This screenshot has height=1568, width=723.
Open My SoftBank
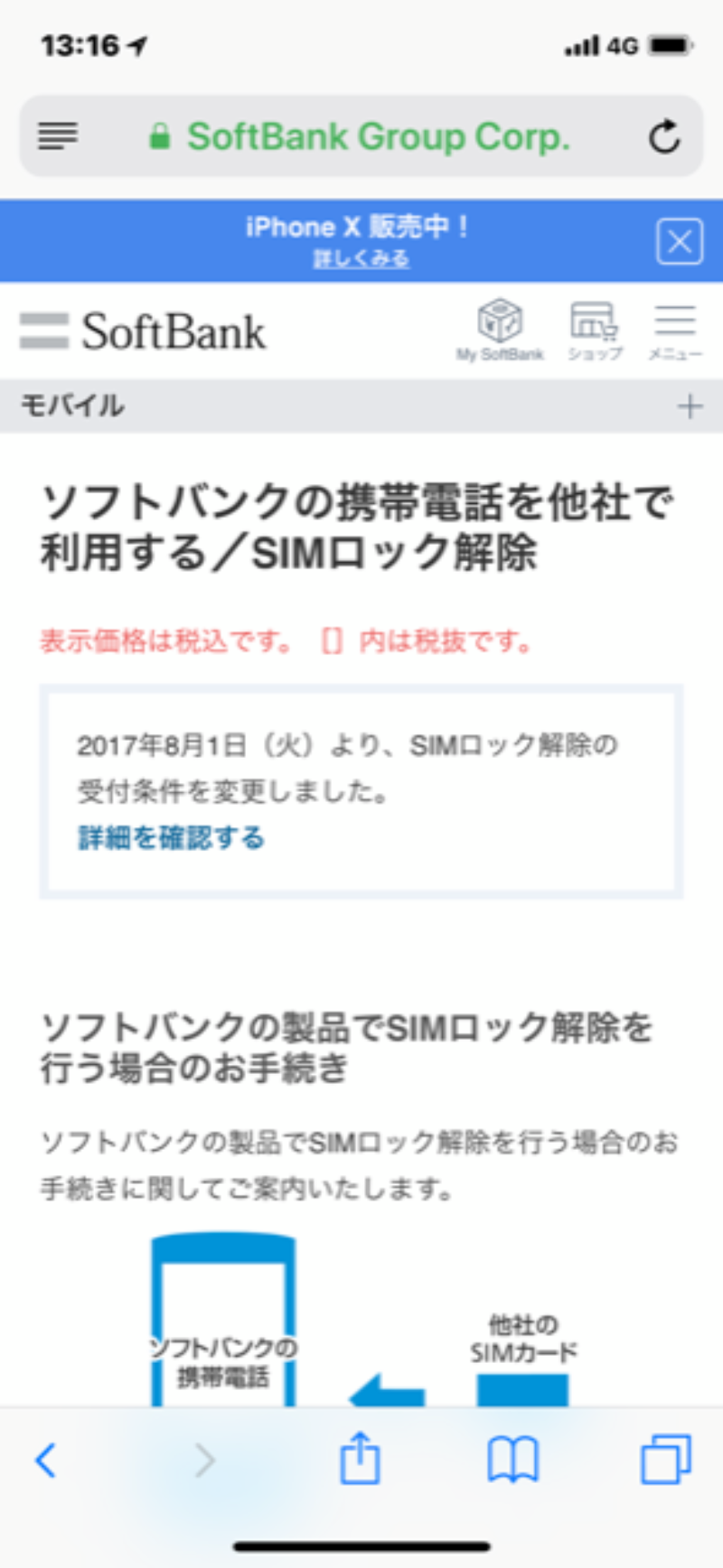[x=500, y=330]
